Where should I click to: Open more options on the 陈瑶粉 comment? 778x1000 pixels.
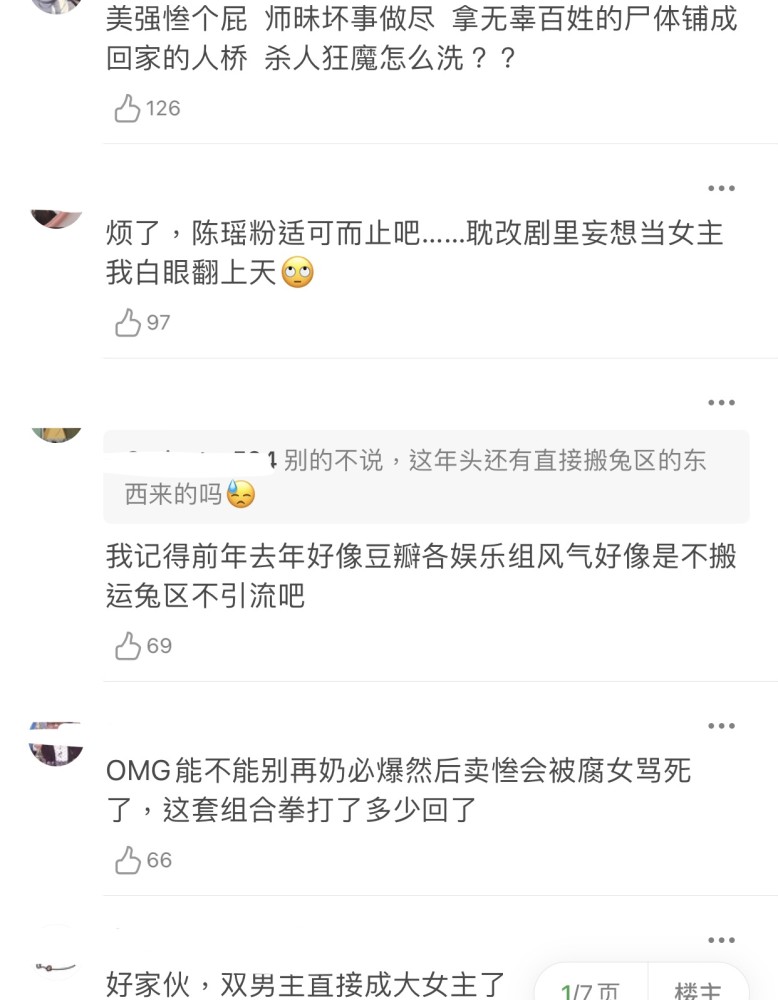click(x=721, y=187)
